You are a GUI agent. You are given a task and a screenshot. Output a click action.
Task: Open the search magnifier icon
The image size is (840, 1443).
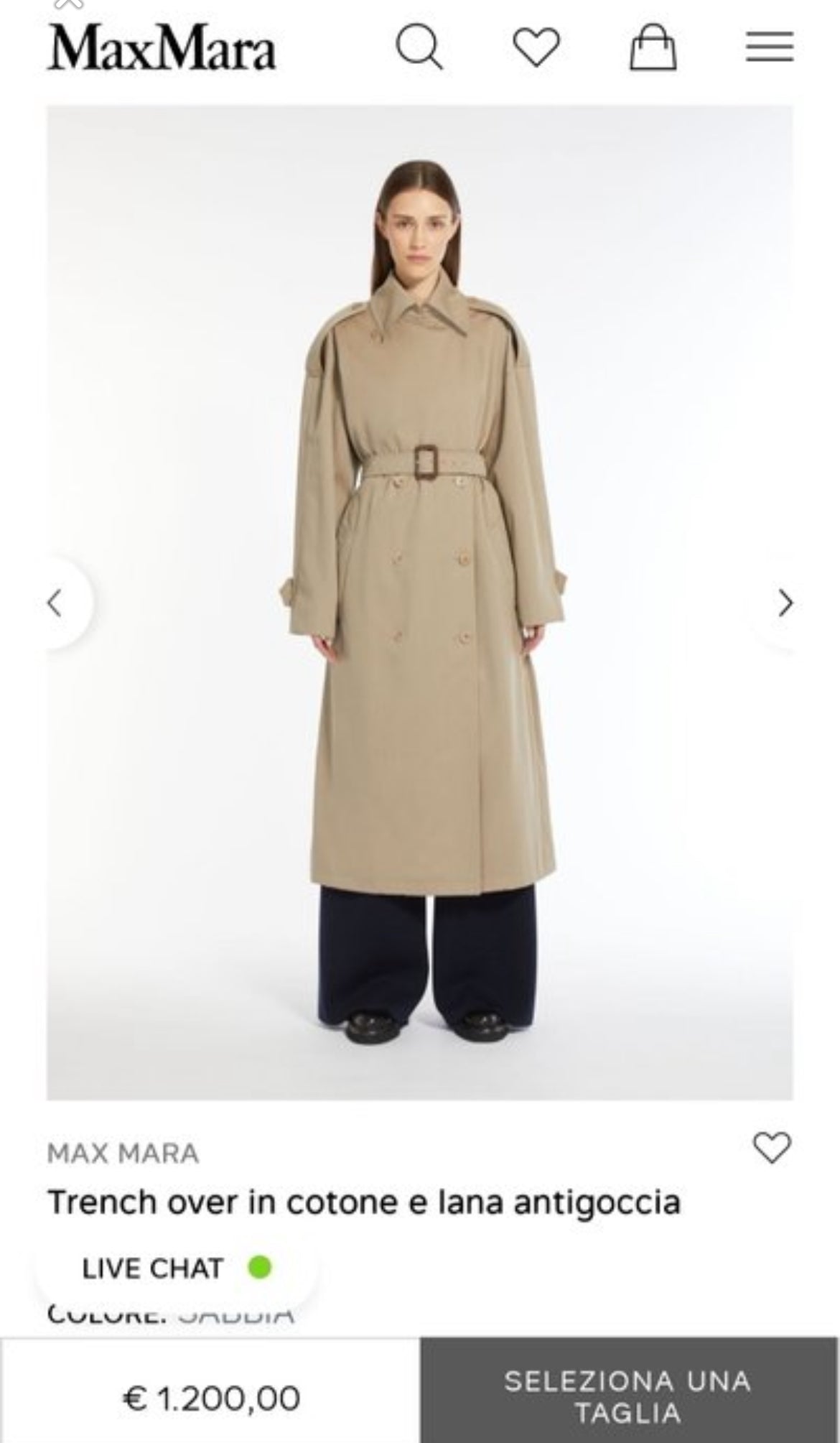(x=419, y=48)
